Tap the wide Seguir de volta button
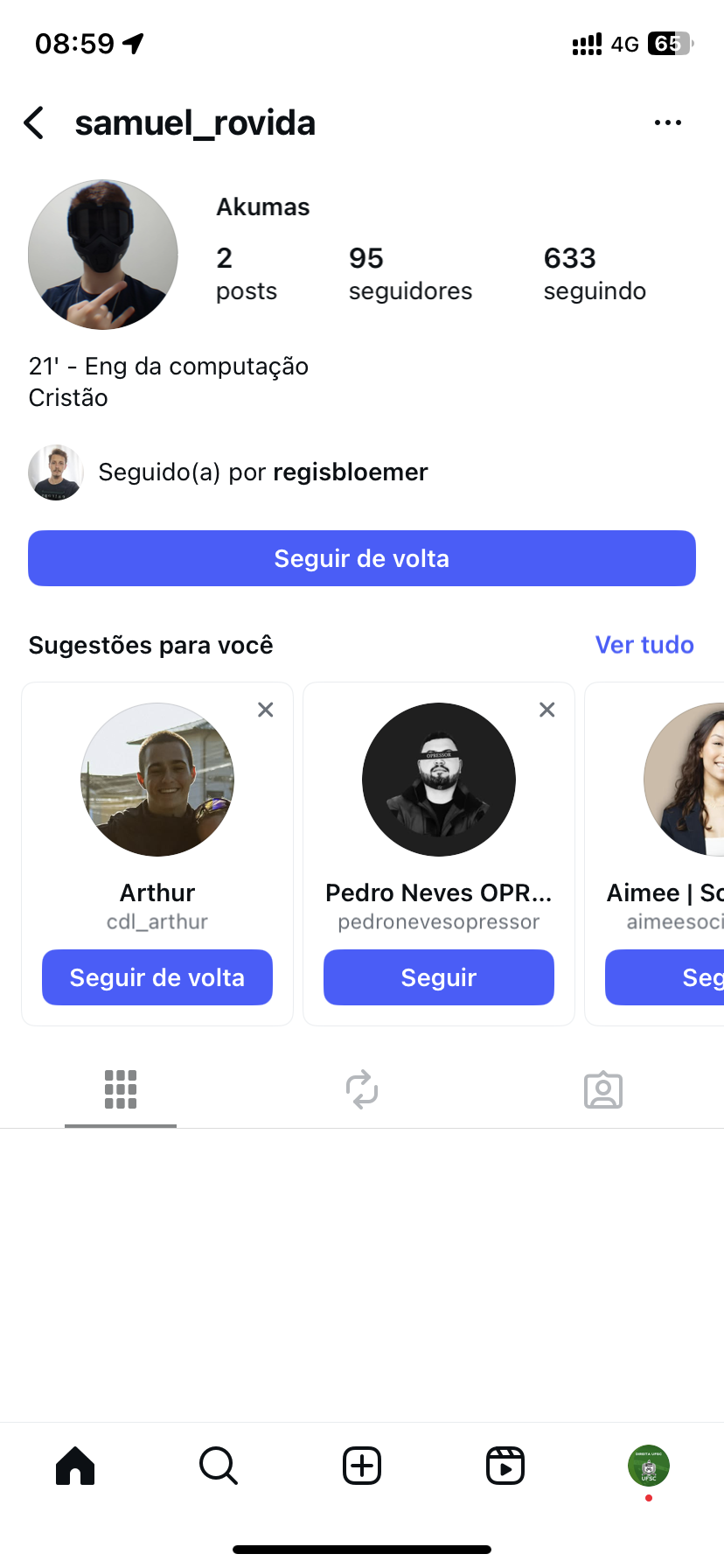Screen dimensions: 724x1568 362,558
